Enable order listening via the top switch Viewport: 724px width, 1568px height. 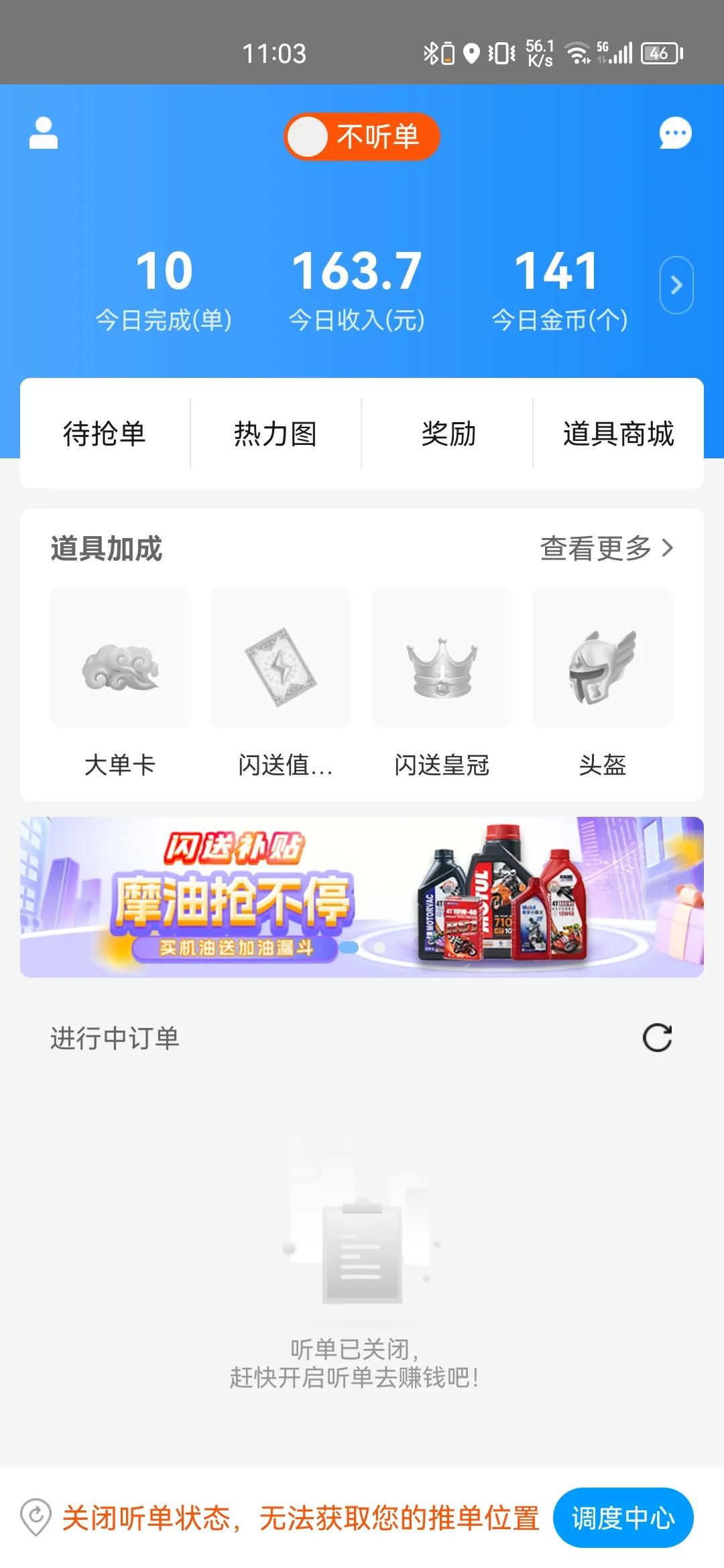tap(361, 136)
